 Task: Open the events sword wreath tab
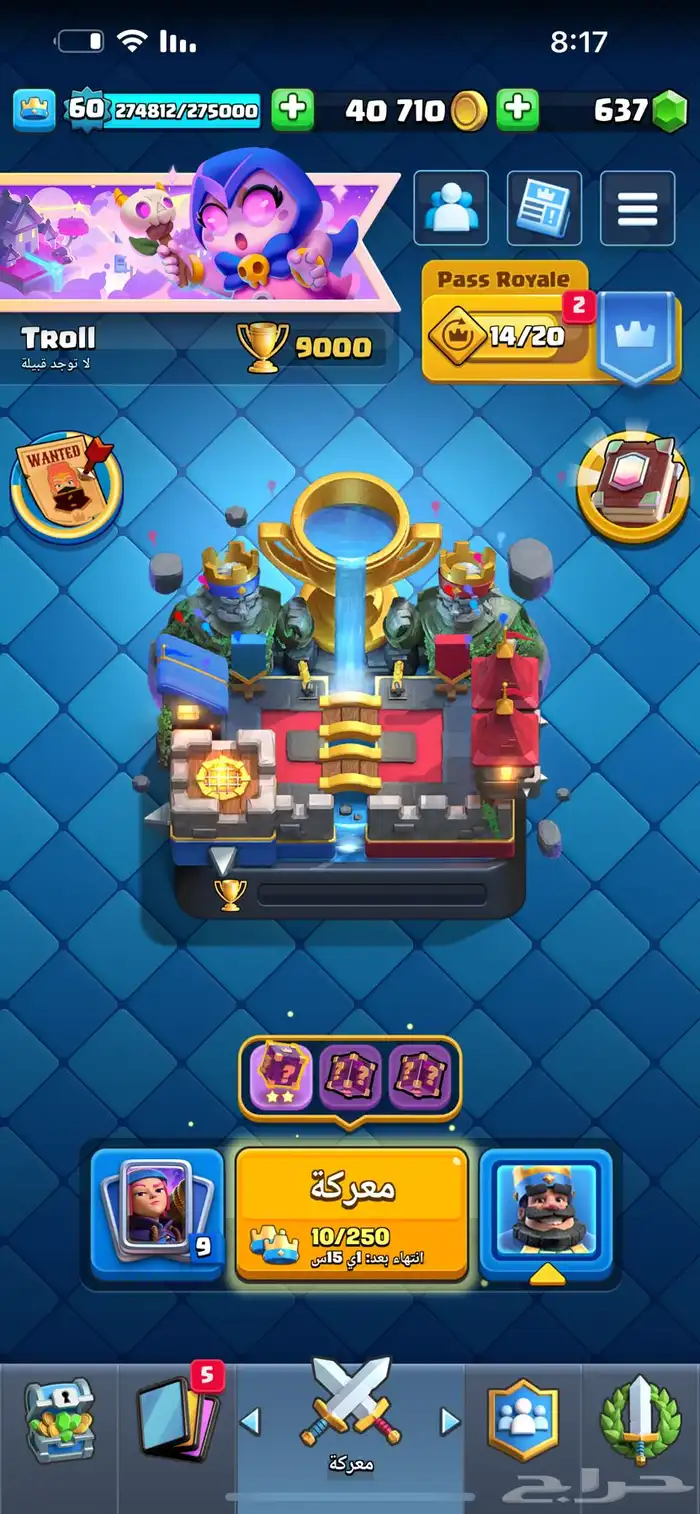[640, 1420]
